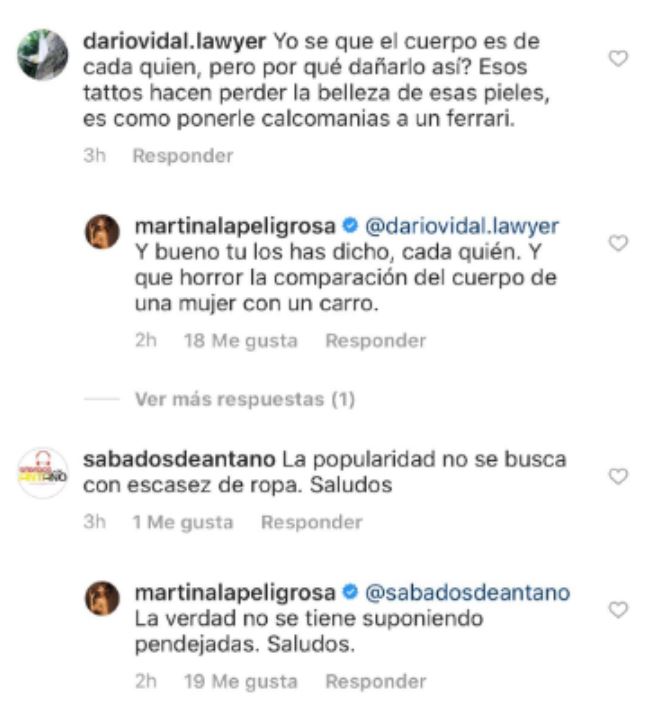Like martinalapeligrosa's reply to dariovidal.lawyer
Image resolution: width=669 pixels, height=710 pixels.
point(619,243)
